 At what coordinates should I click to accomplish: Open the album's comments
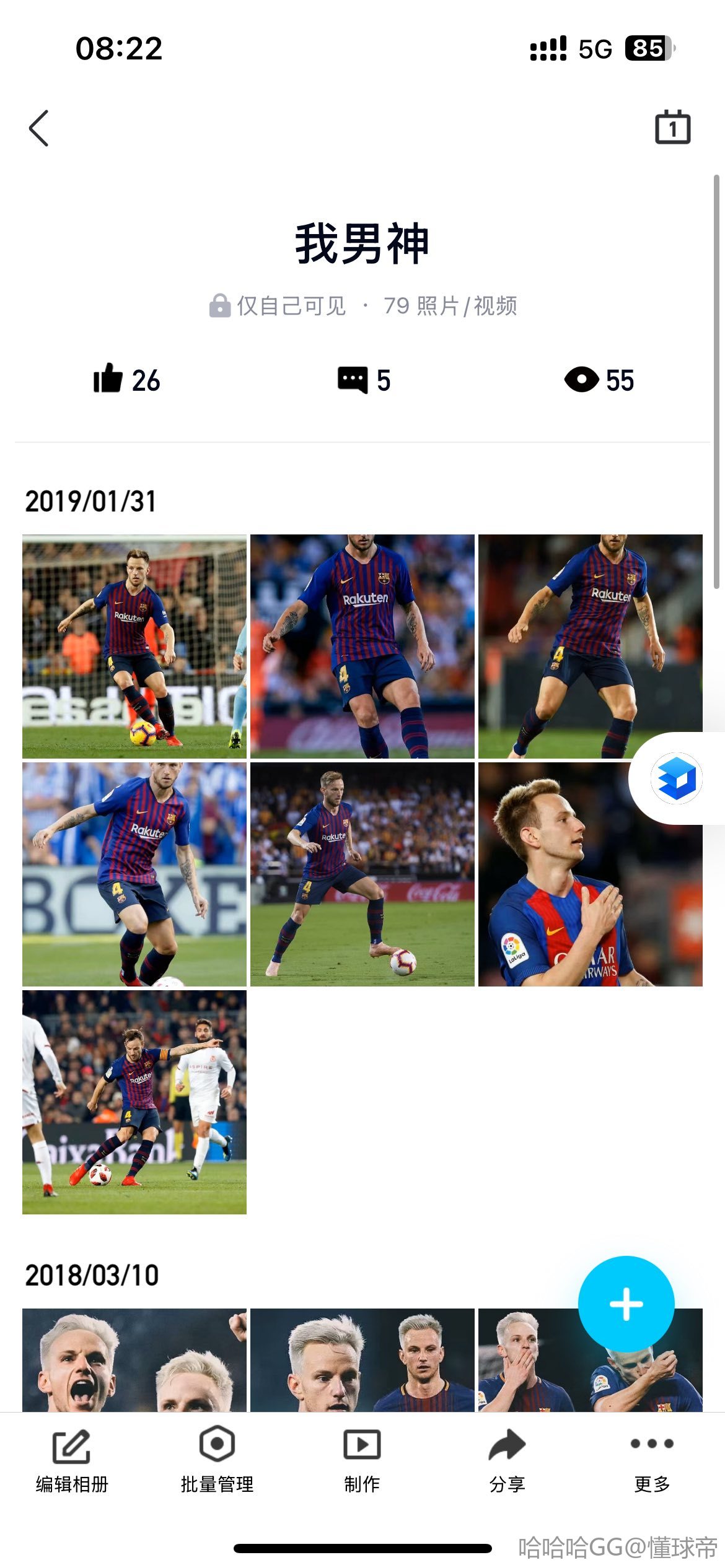[353, 380]
